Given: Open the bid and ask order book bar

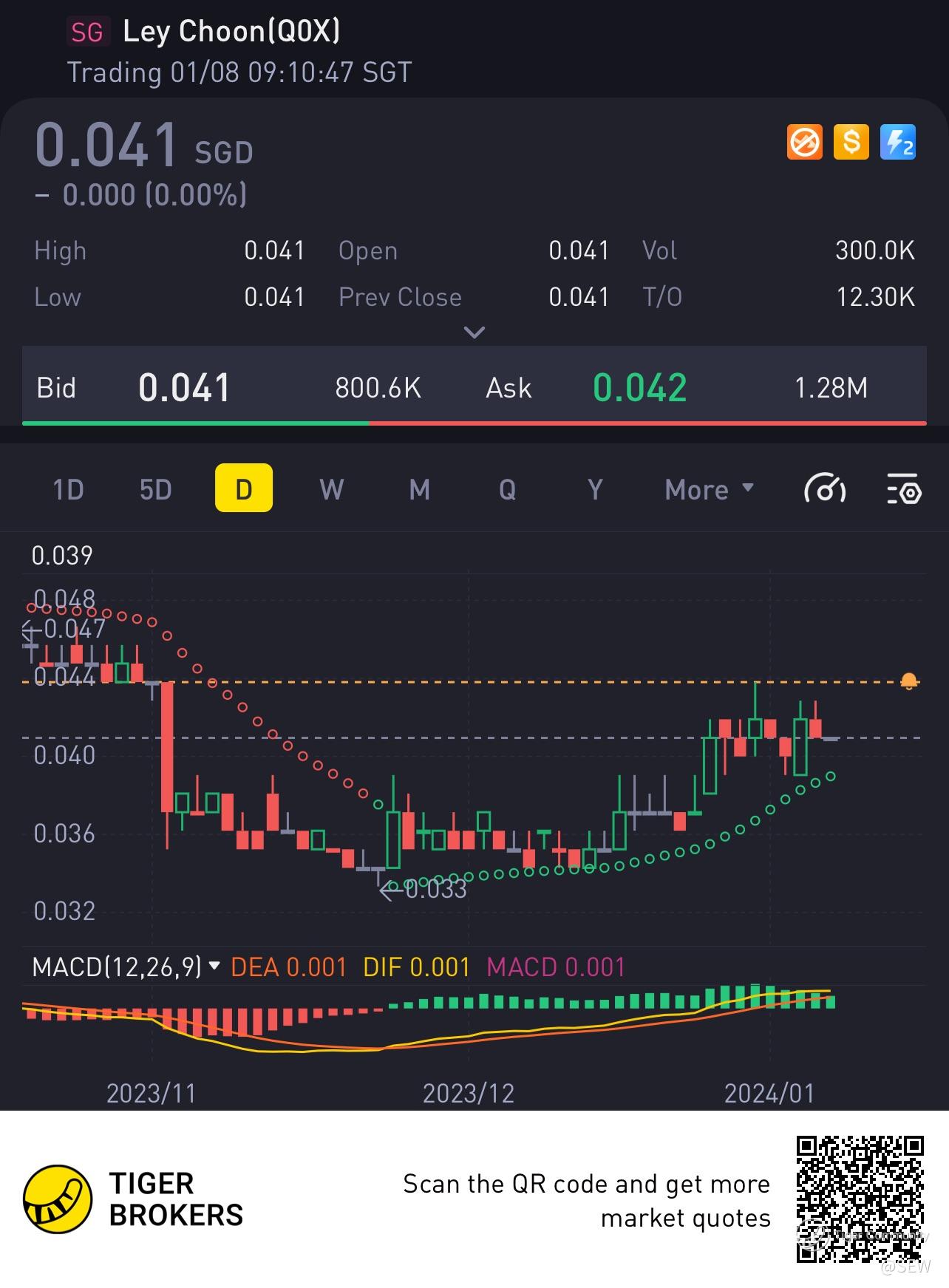Looking at the screenshot, I should pos(474,386).
